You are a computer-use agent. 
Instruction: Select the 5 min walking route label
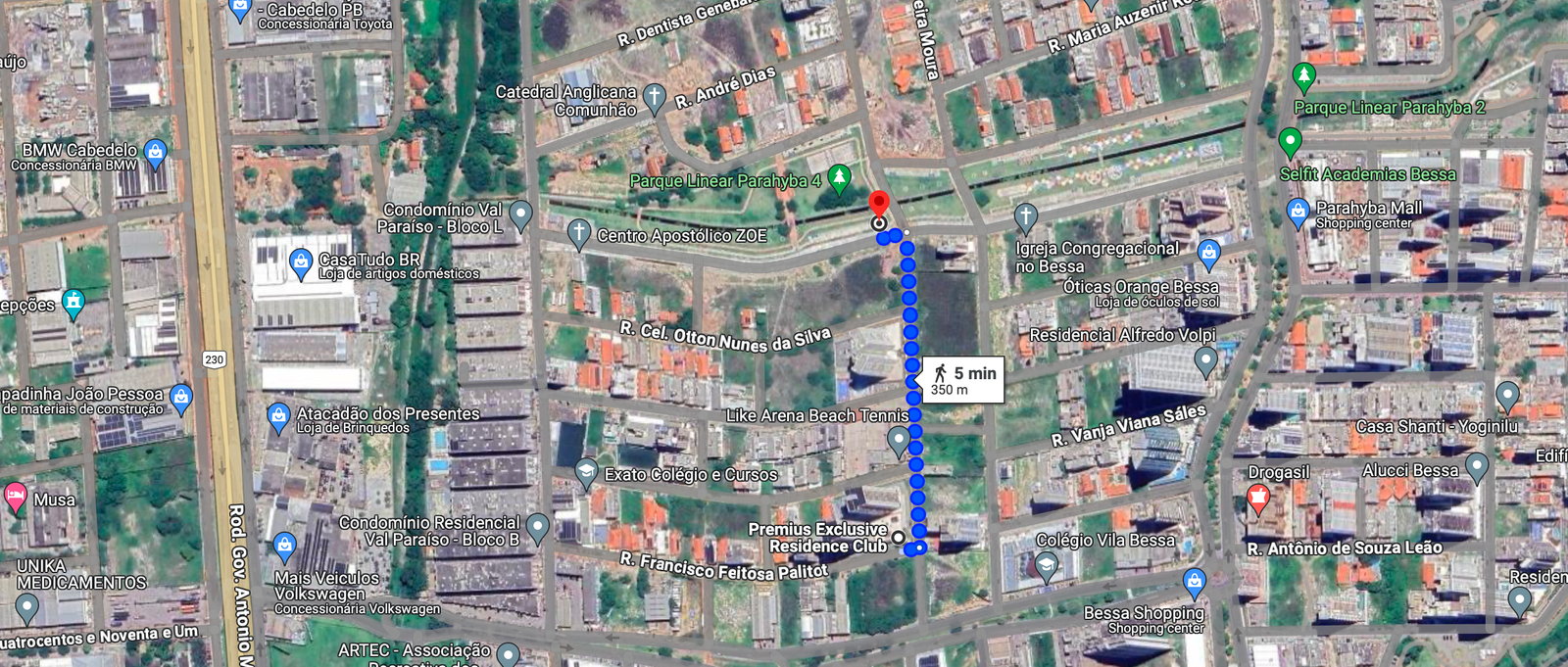[x=963, y=380]
